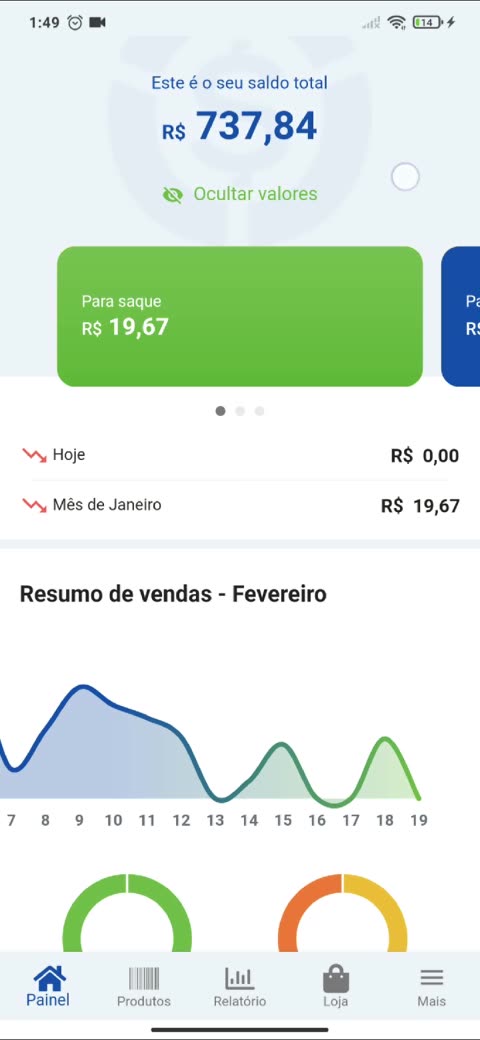Switch to the Painel tab
This screenshot has width=480, height=1040.
tap(48, 986)
